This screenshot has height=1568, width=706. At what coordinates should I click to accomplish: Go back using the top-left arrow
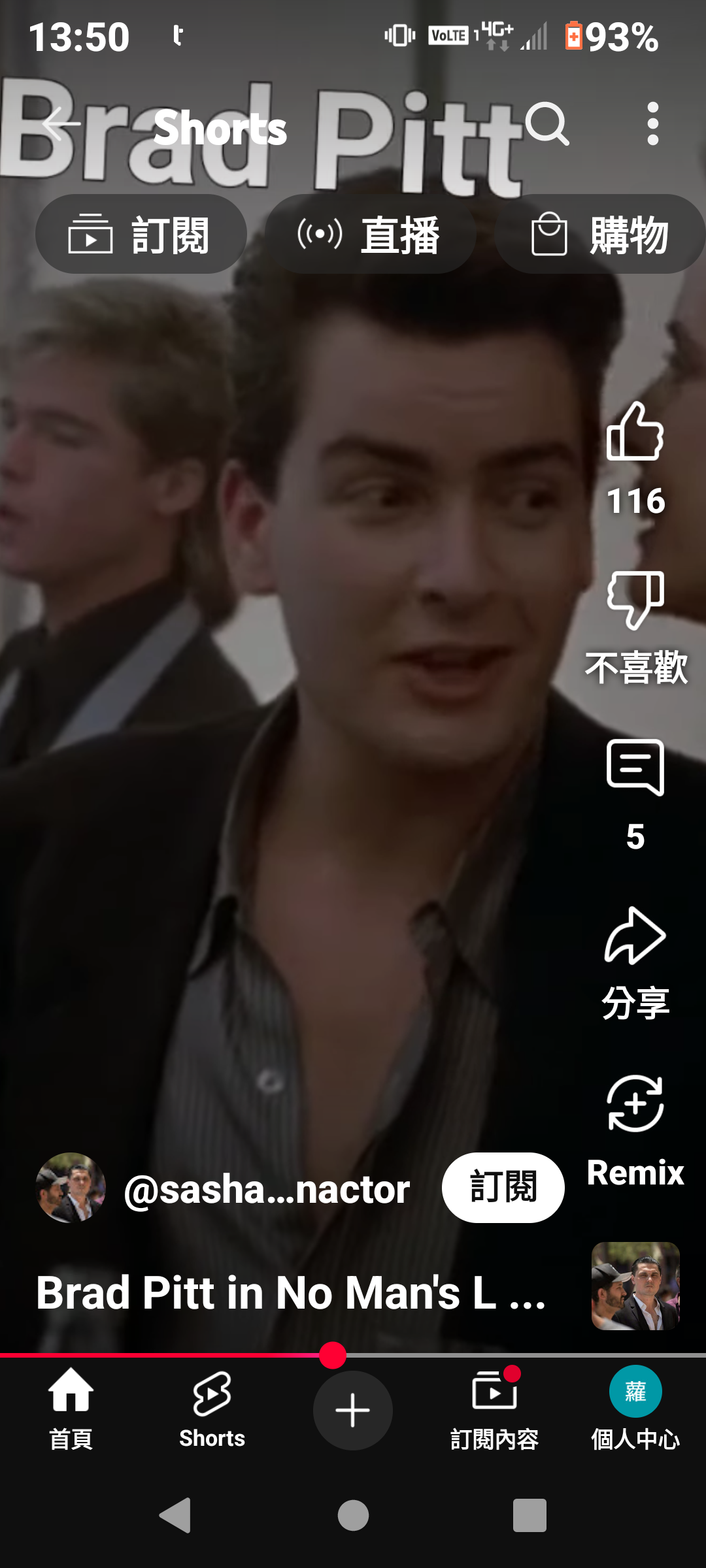[x=61, y=124]
